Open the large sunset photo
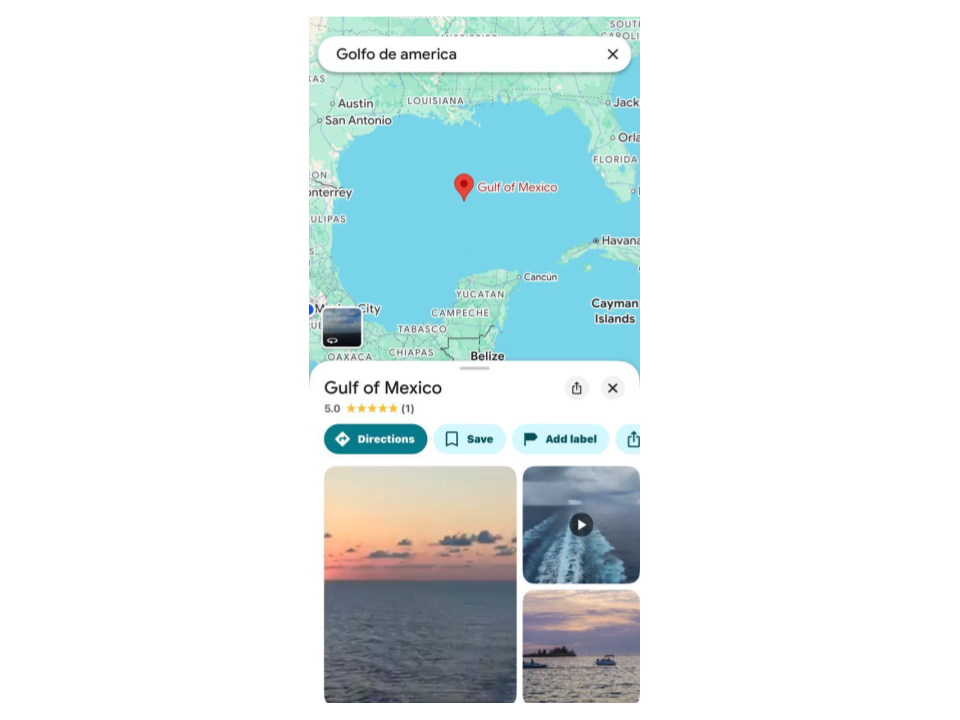 [420, 583]
